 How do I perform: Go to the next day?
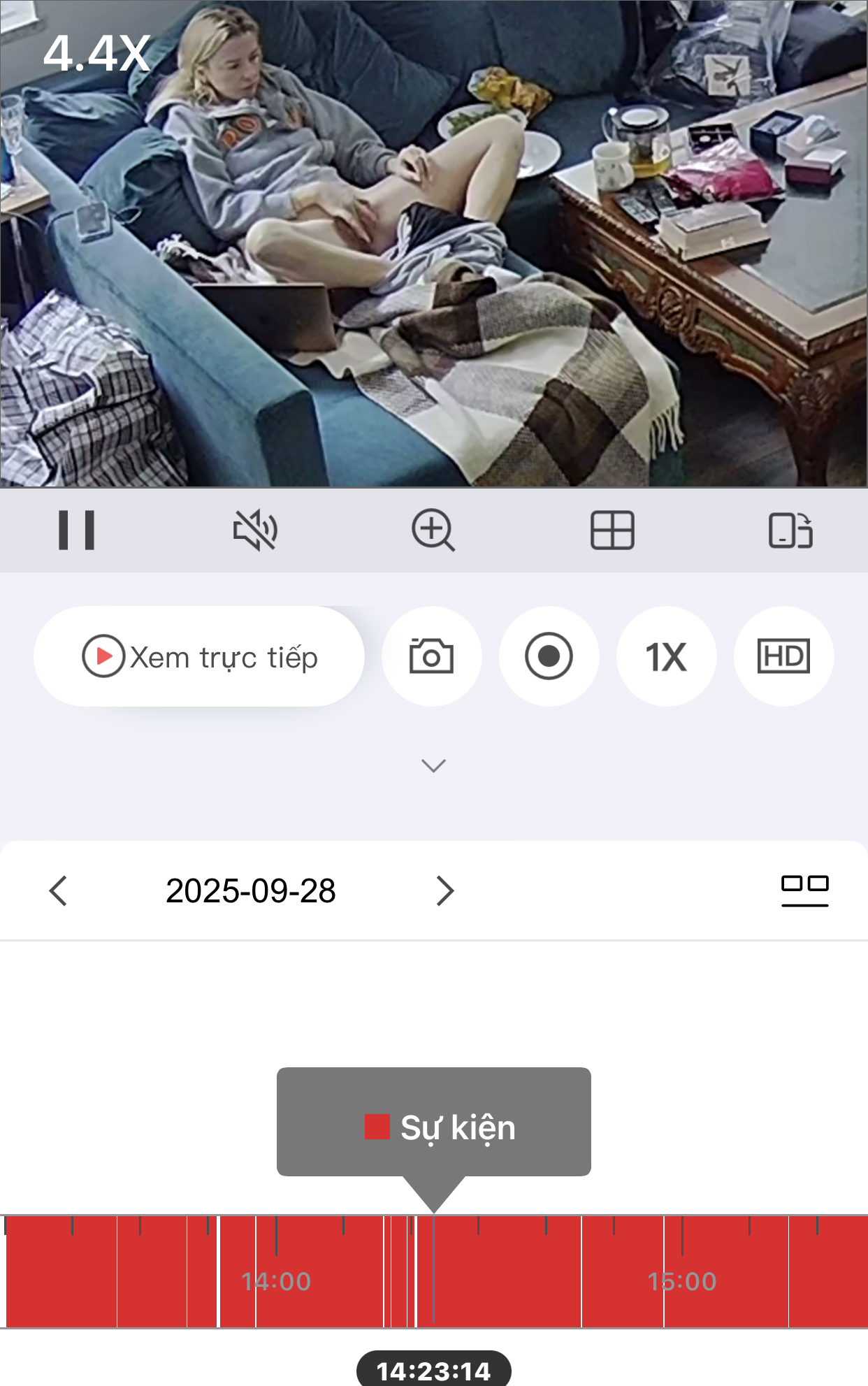click(x=444, y=891)
